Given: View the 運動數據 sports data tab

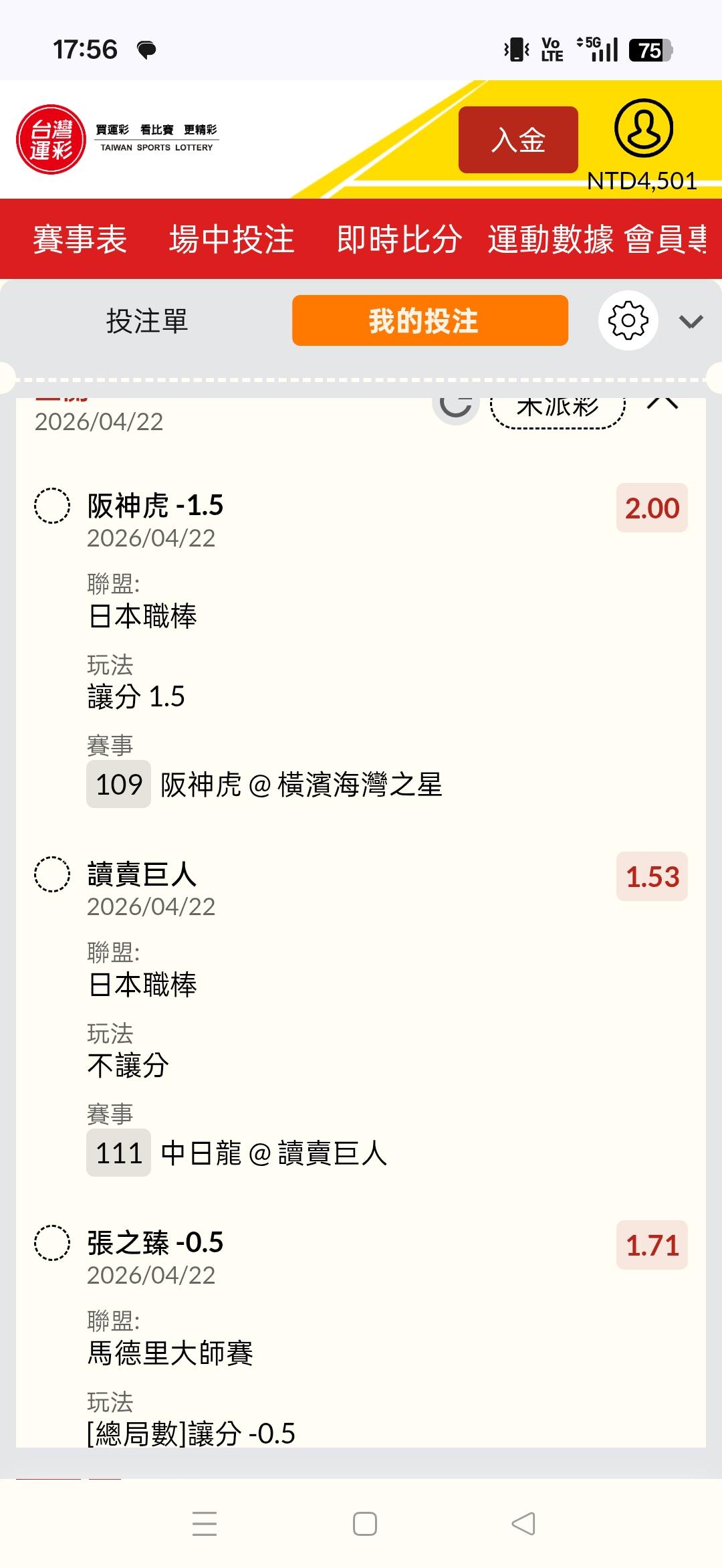Looking at the screenshot, I should point(550,239).
